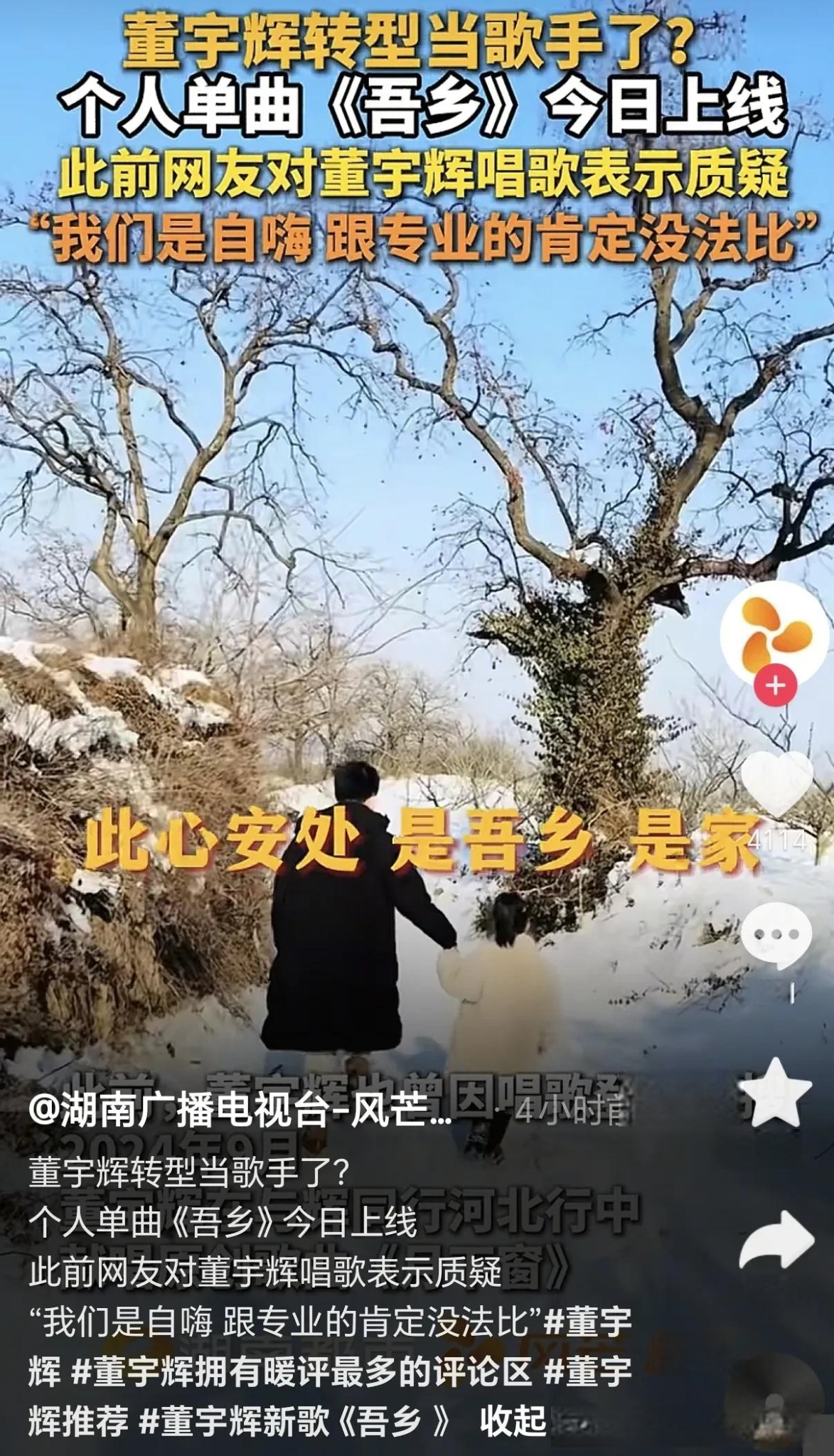The width and height of the screenshot is (834, 1456).
Task: Follow the account via red plus button
Action: pos(775,687)
